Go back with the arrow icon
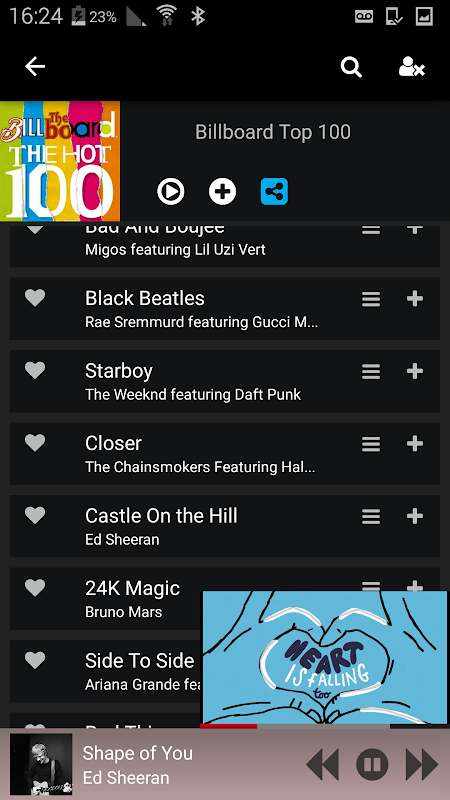This screenshot has width=450, height=800. [x=35, y=66]
